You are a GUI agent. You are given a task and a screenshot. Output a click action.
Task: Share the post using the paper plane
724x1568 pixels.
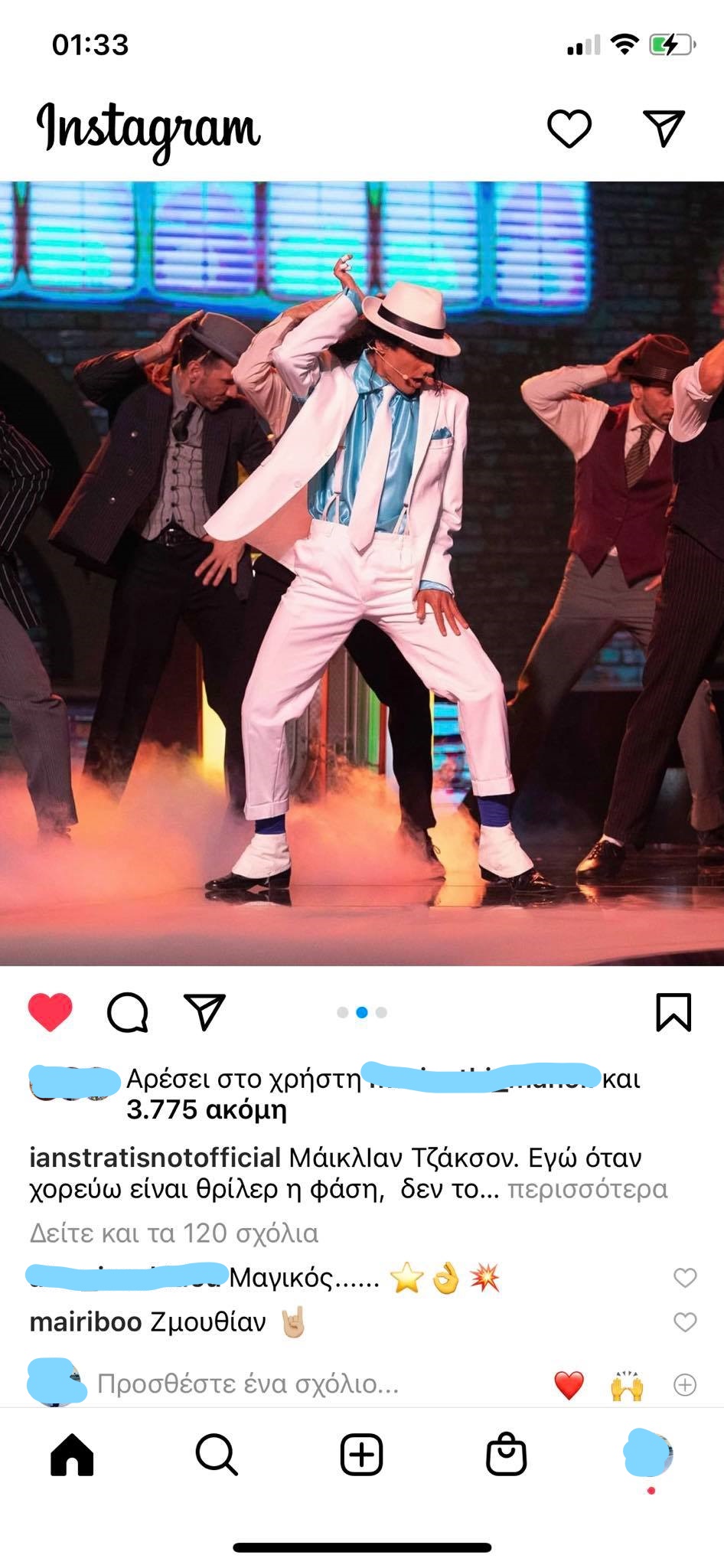204,1012
